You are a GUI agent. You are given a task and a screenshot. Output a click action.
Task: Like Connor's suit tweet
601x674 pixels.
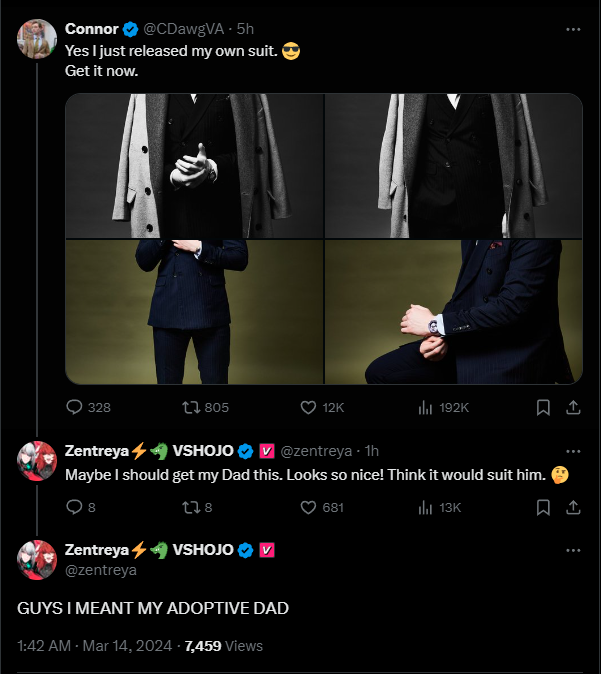click(x=309, y=407)
